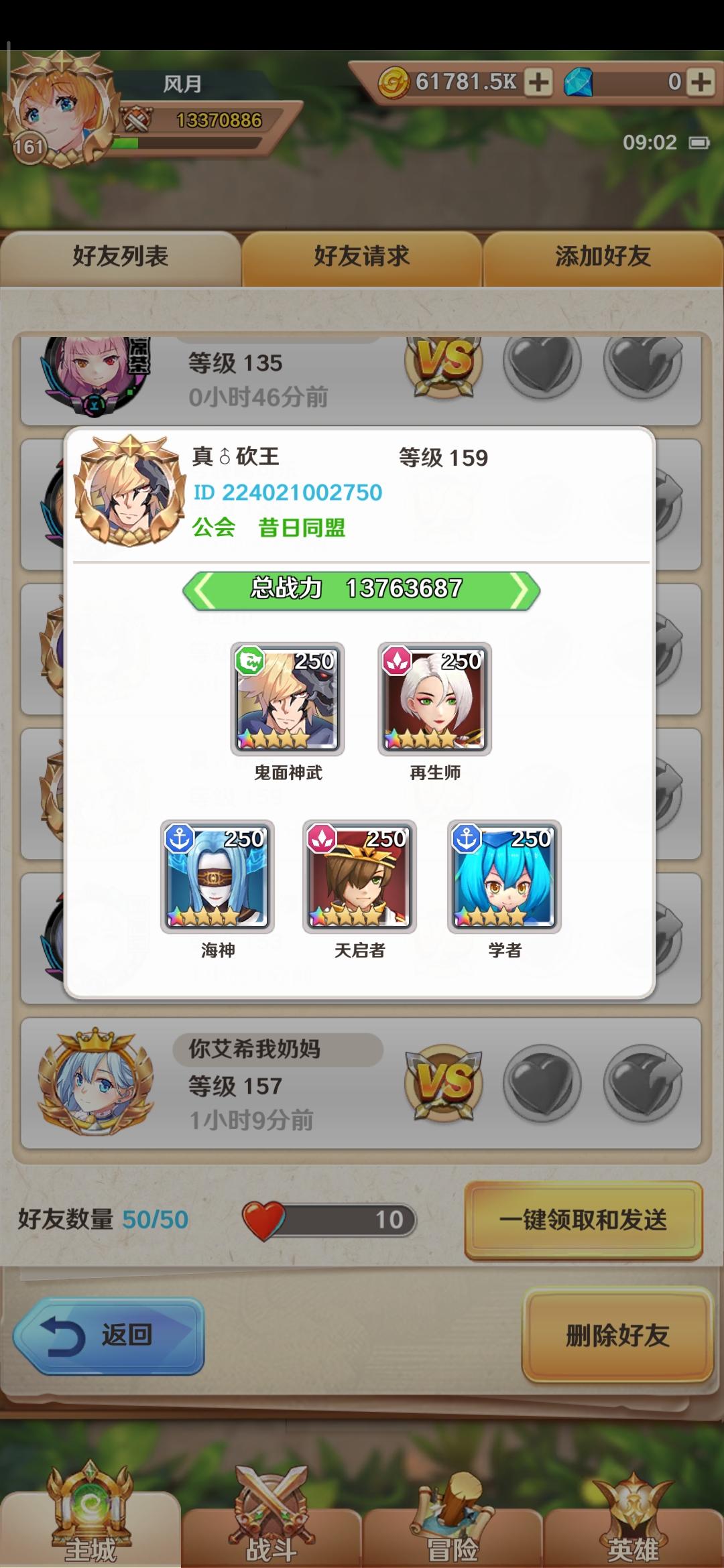724x1568 pixels.
Task: Tap the plus button to add gold coins
Action: [538, 82]
